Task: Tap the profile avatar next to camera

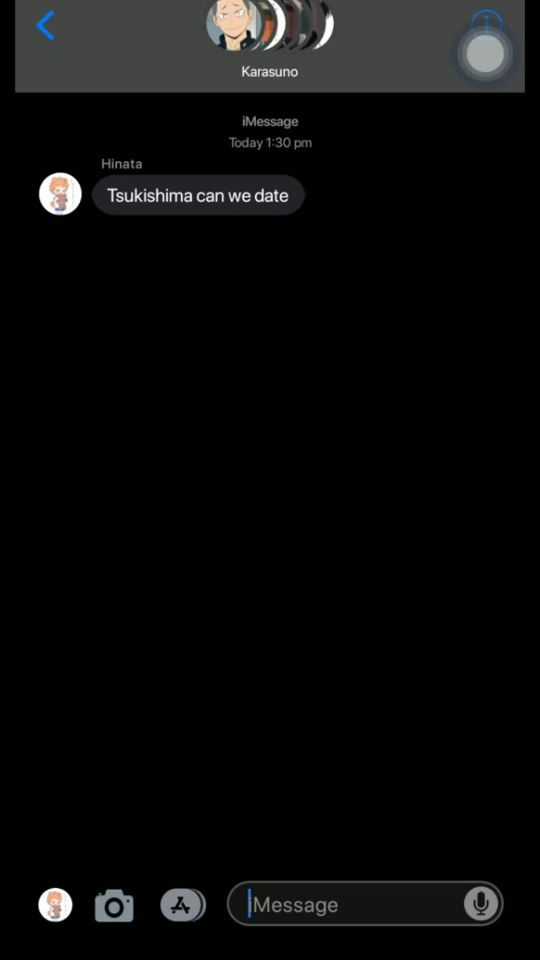Action: pyautogui.click(x=55, y=905)
